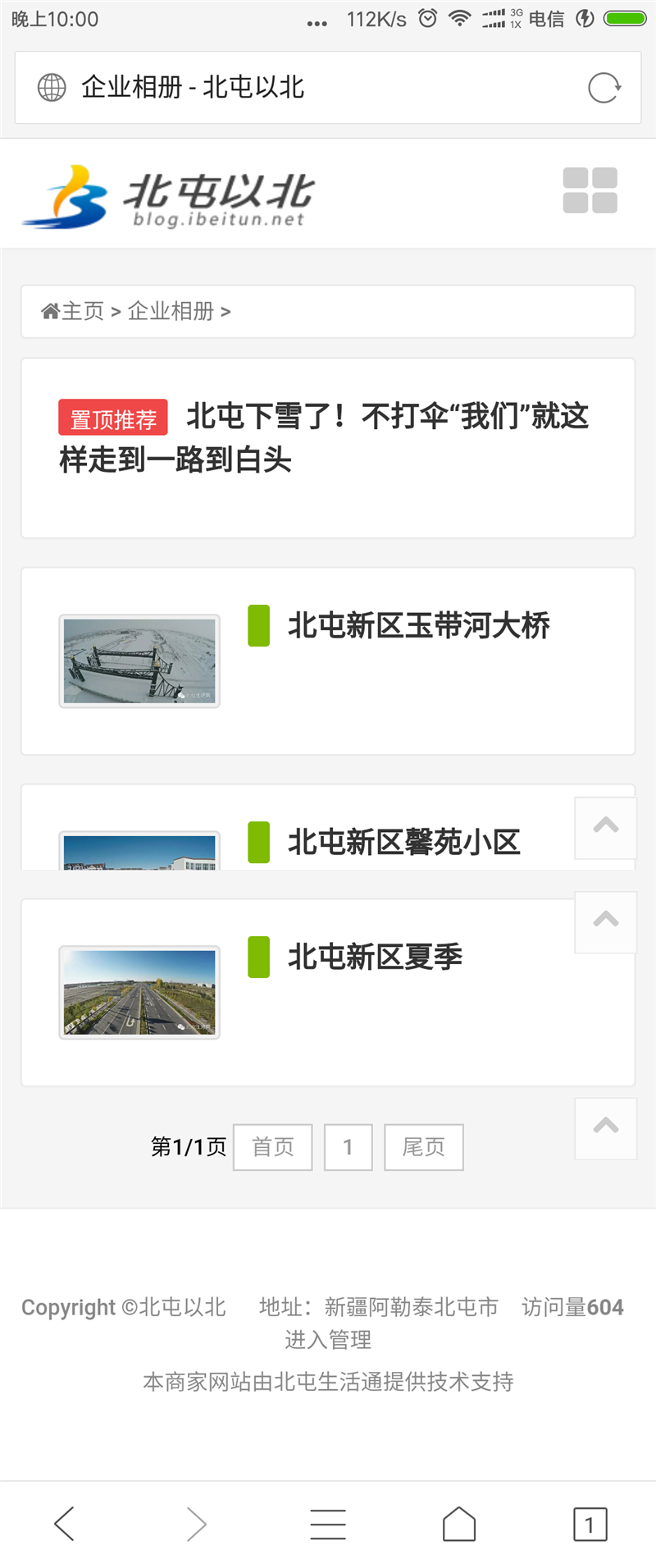Go to the browser home page
This screenshot has width=656, height=1568.
pos(459,1524)
